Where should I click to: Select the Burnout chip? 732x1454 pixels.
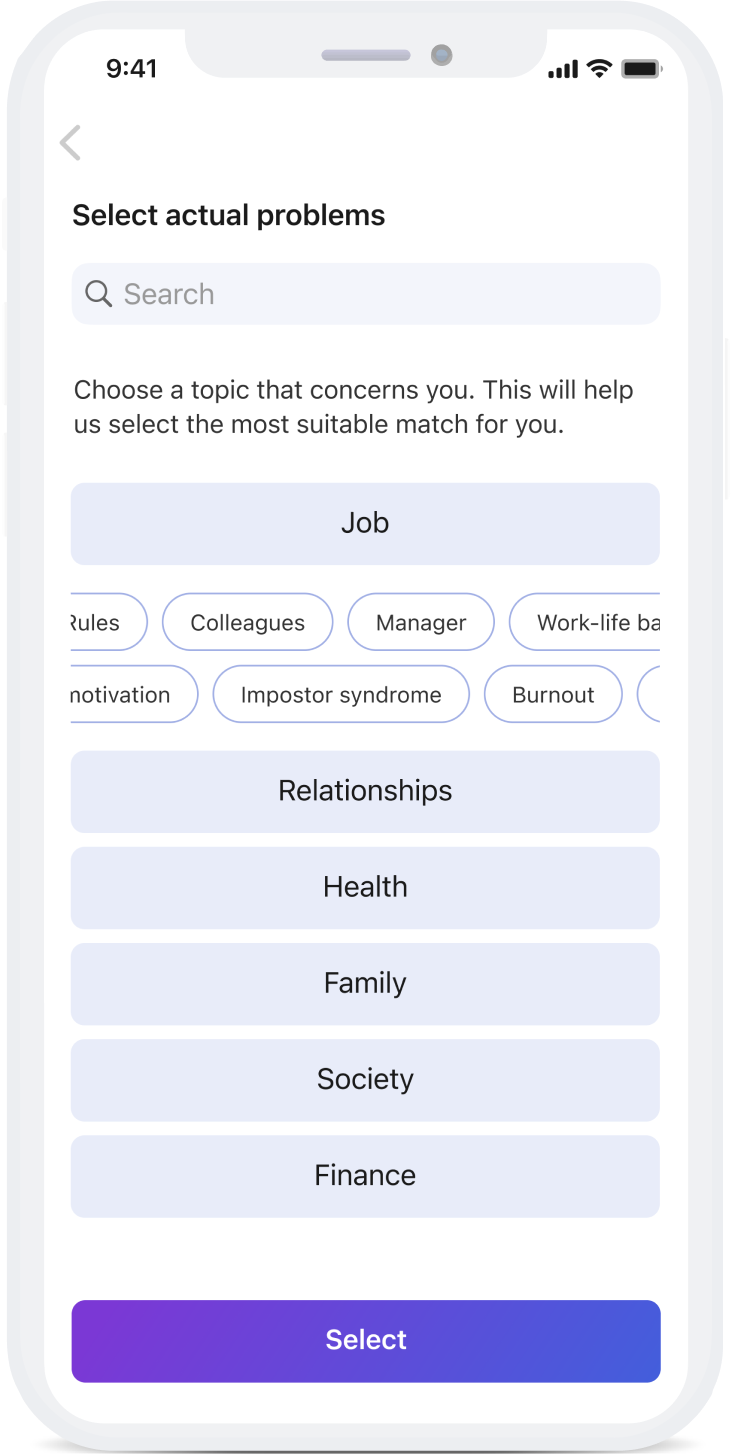[x=553, y=694]
